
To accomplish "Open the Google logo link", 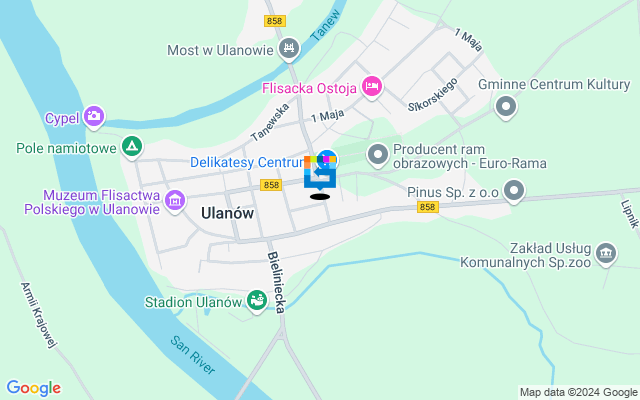I will pyautogui.click(x=33, y=388).
